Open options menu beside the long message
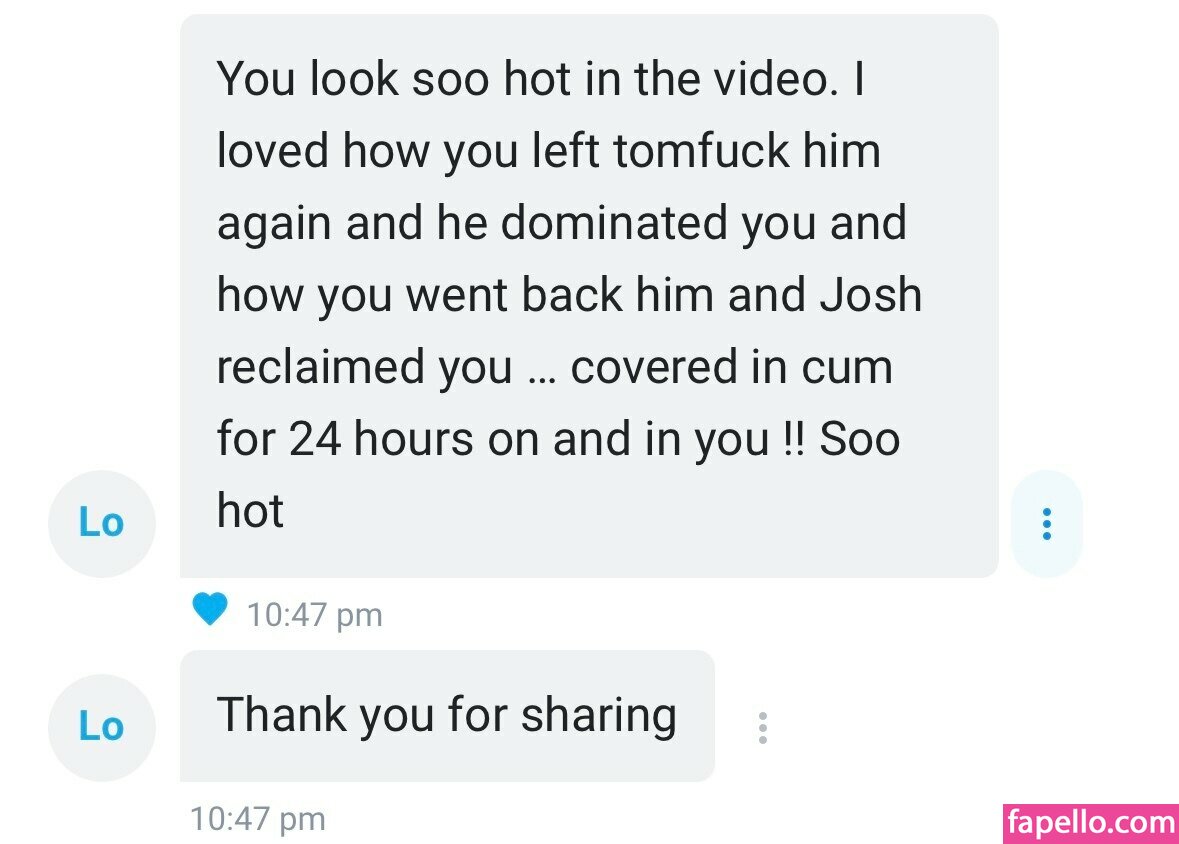The width and height of the screenshot is (1179, 844). point(1046,524)
